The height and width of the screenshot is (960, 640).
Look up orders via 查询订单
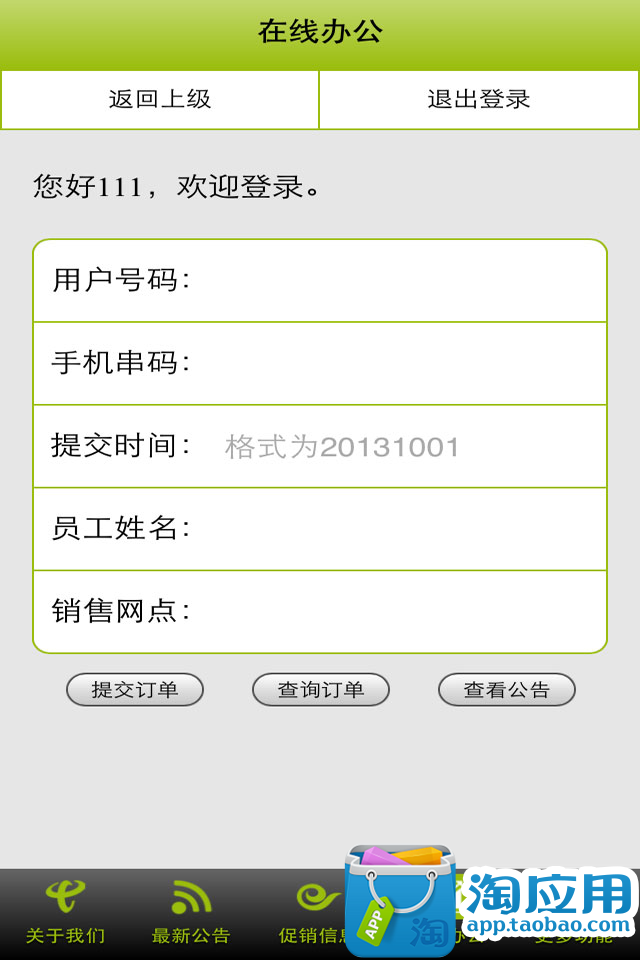click(321, 690)
